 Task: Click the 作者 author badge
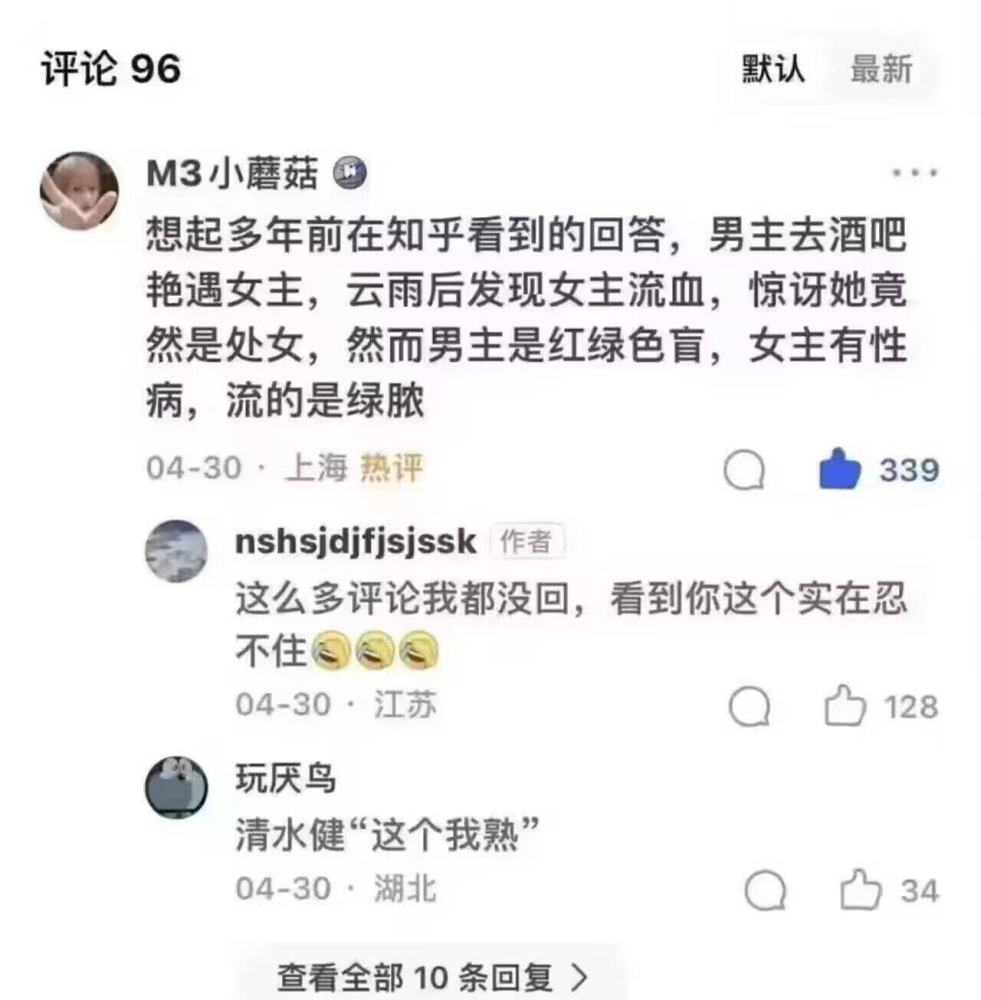pos(529,540)
